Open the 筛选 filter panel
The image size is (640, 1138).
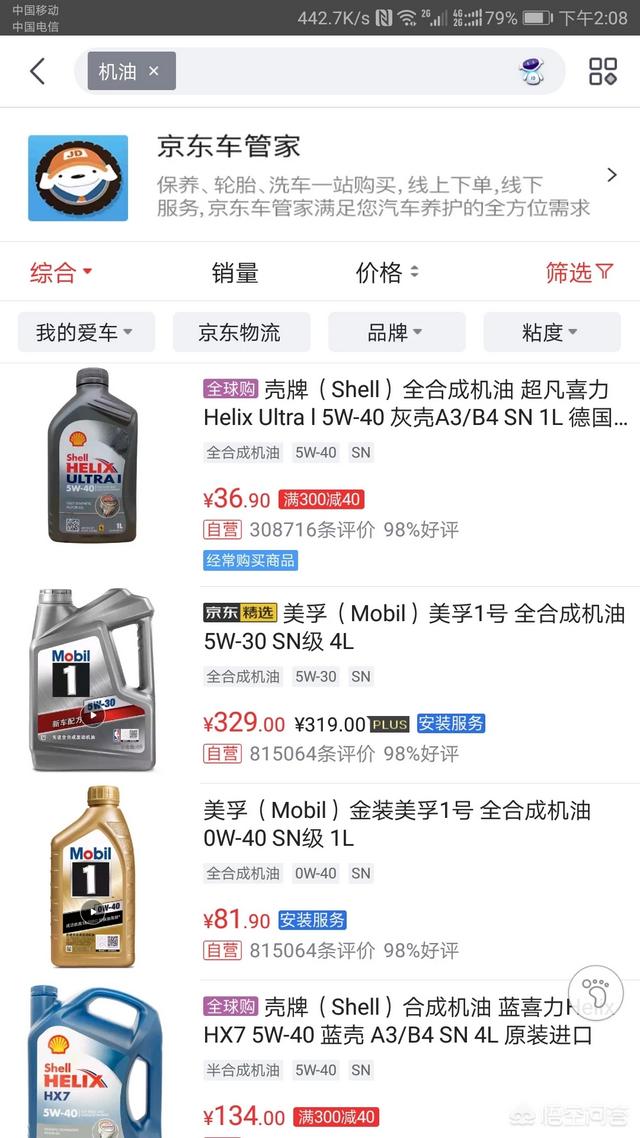(x=579, y=272)
